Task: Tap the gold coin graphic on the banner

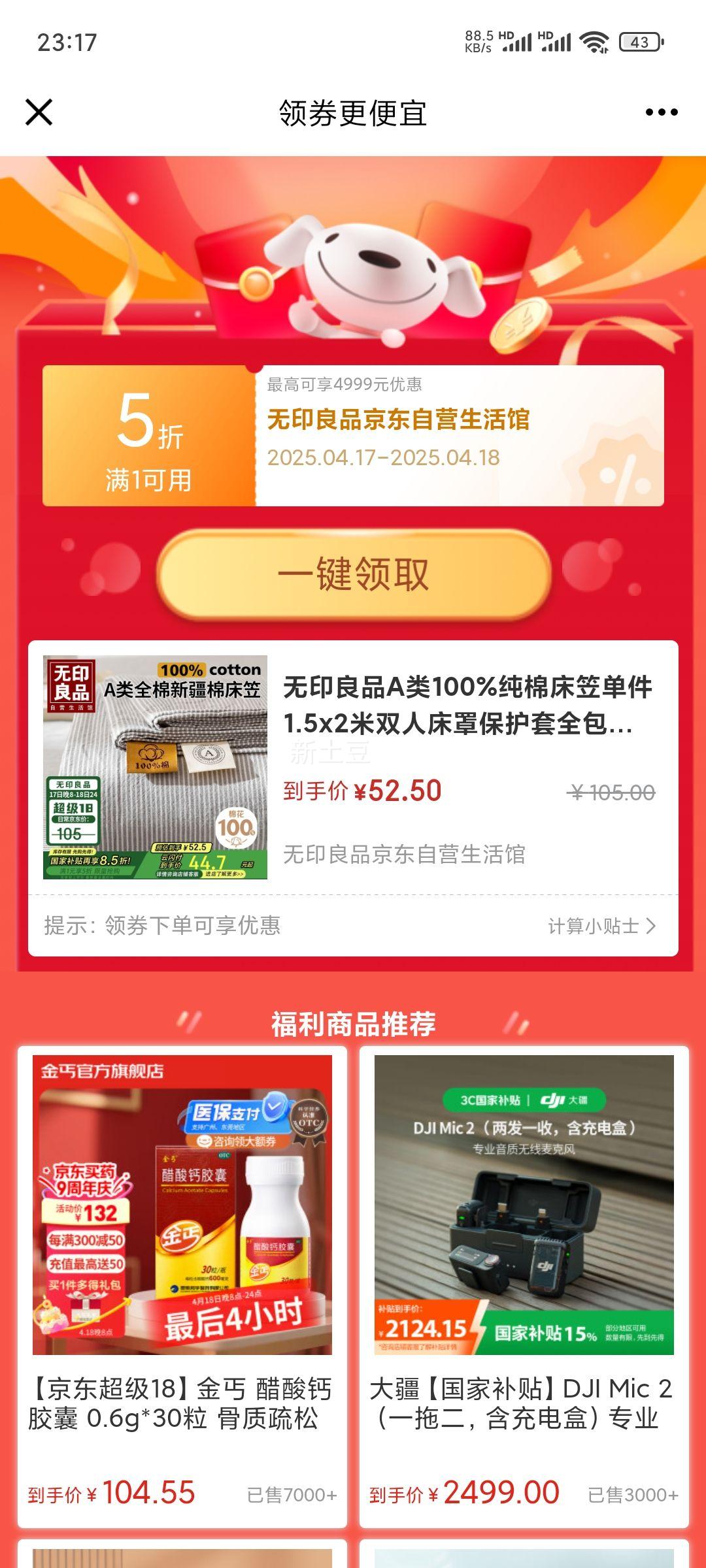Action: tap(520, 323)
